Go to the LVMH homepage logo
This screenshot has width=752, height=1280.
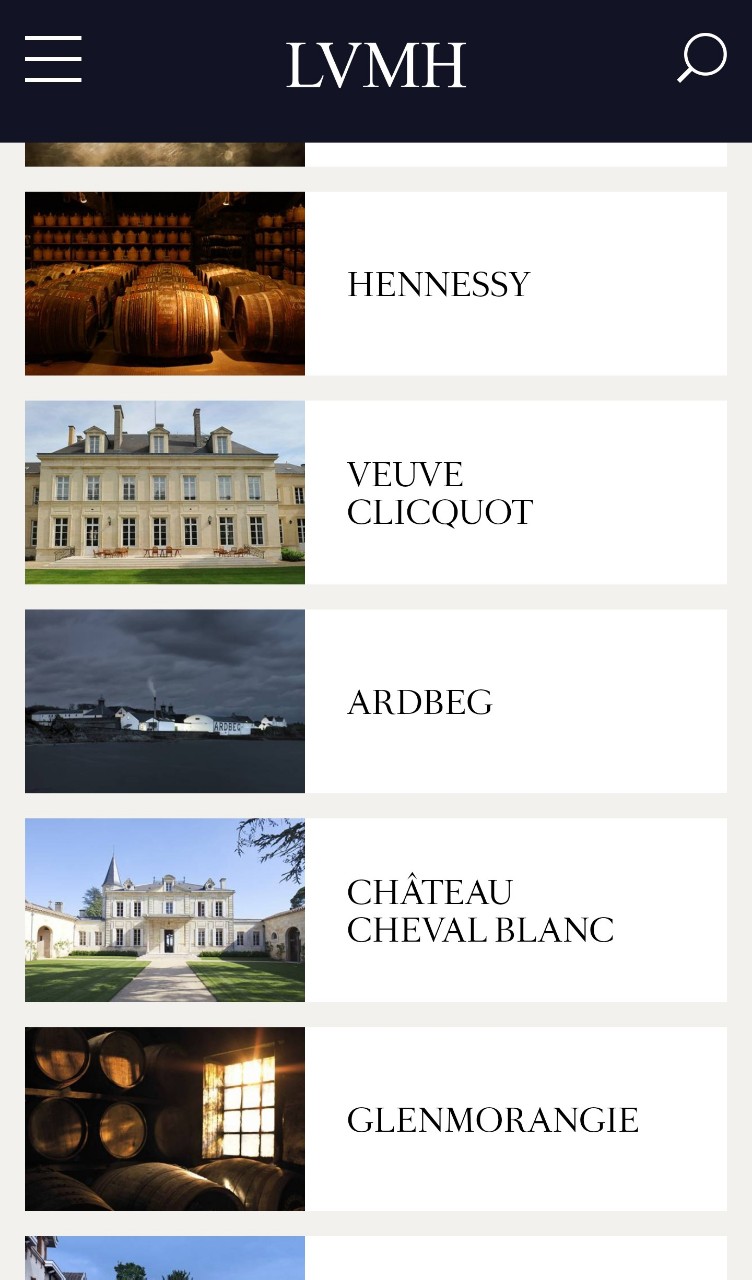(x=376, y=66)
